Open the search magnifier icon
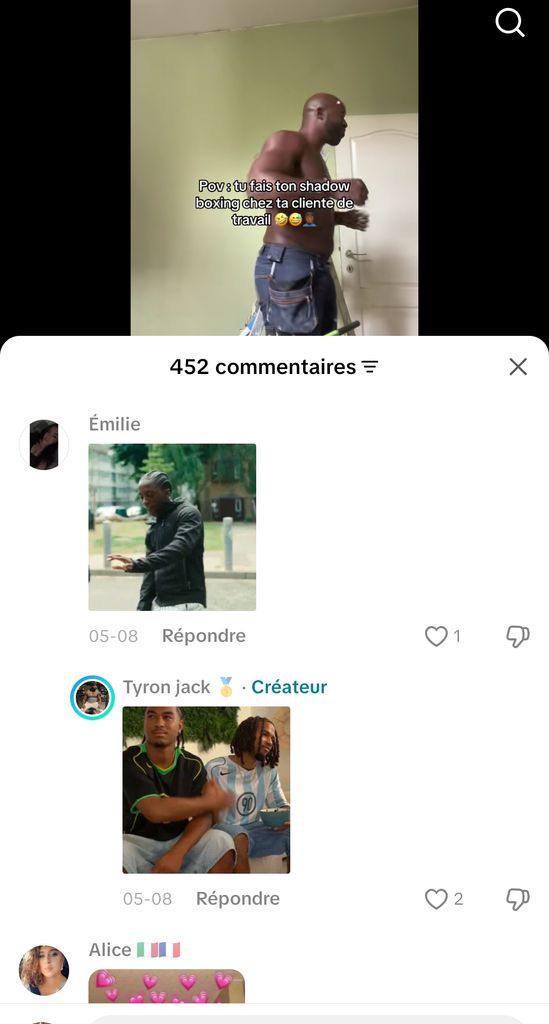 [x=510, y=24]
